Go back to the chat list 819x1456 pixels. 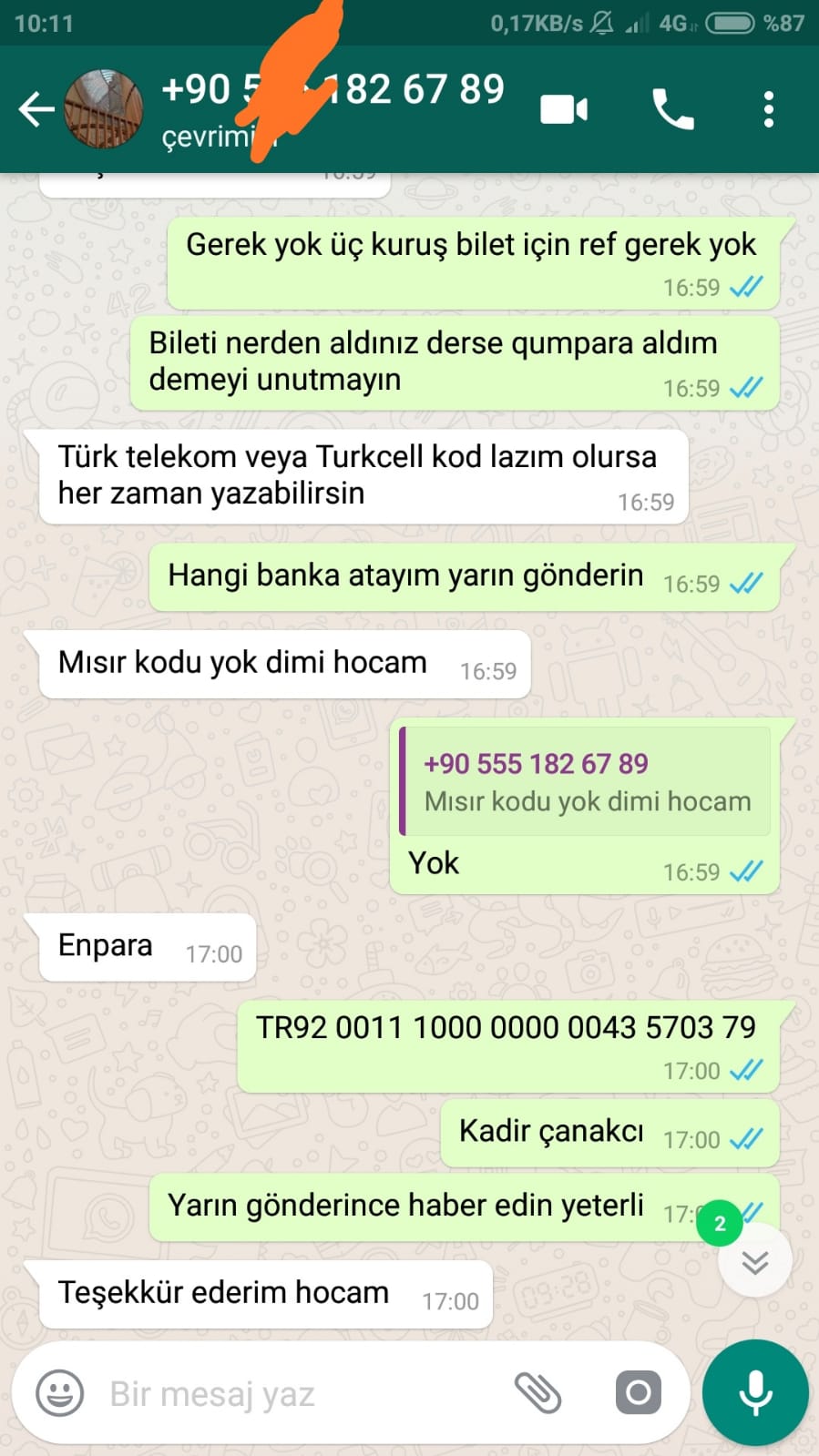36,109
